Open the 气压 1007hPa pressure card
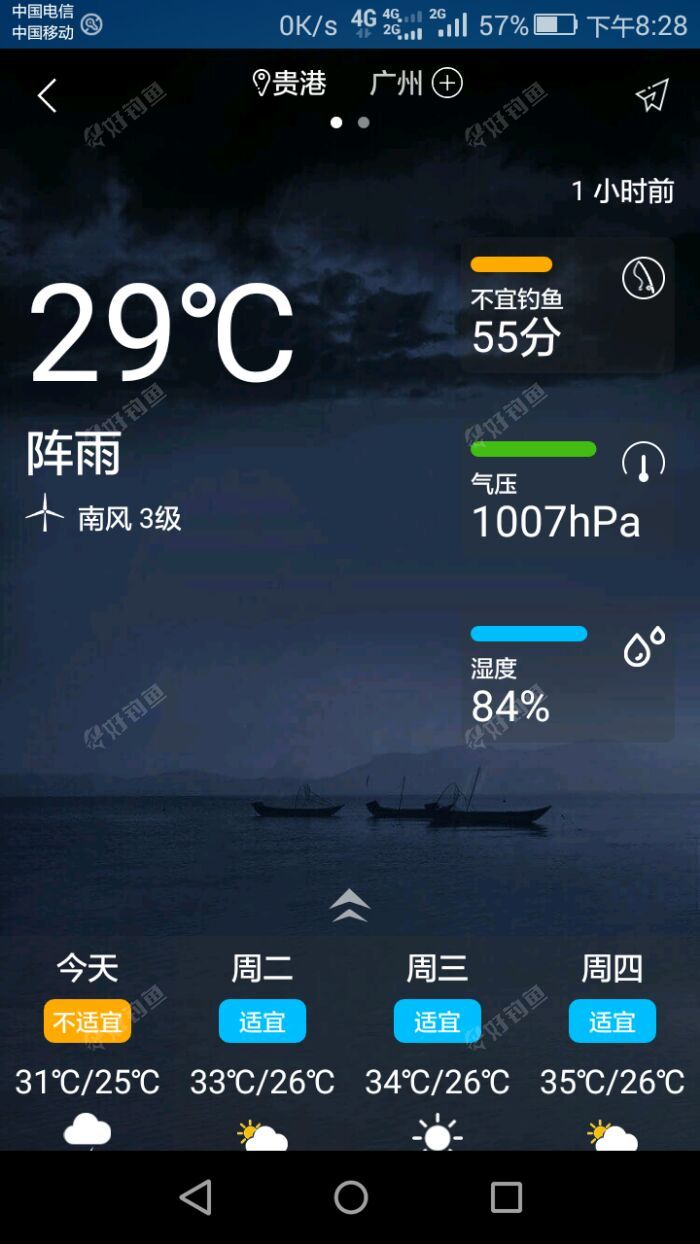The width and height of the screenshot is (700, 1244). [567, 491]
